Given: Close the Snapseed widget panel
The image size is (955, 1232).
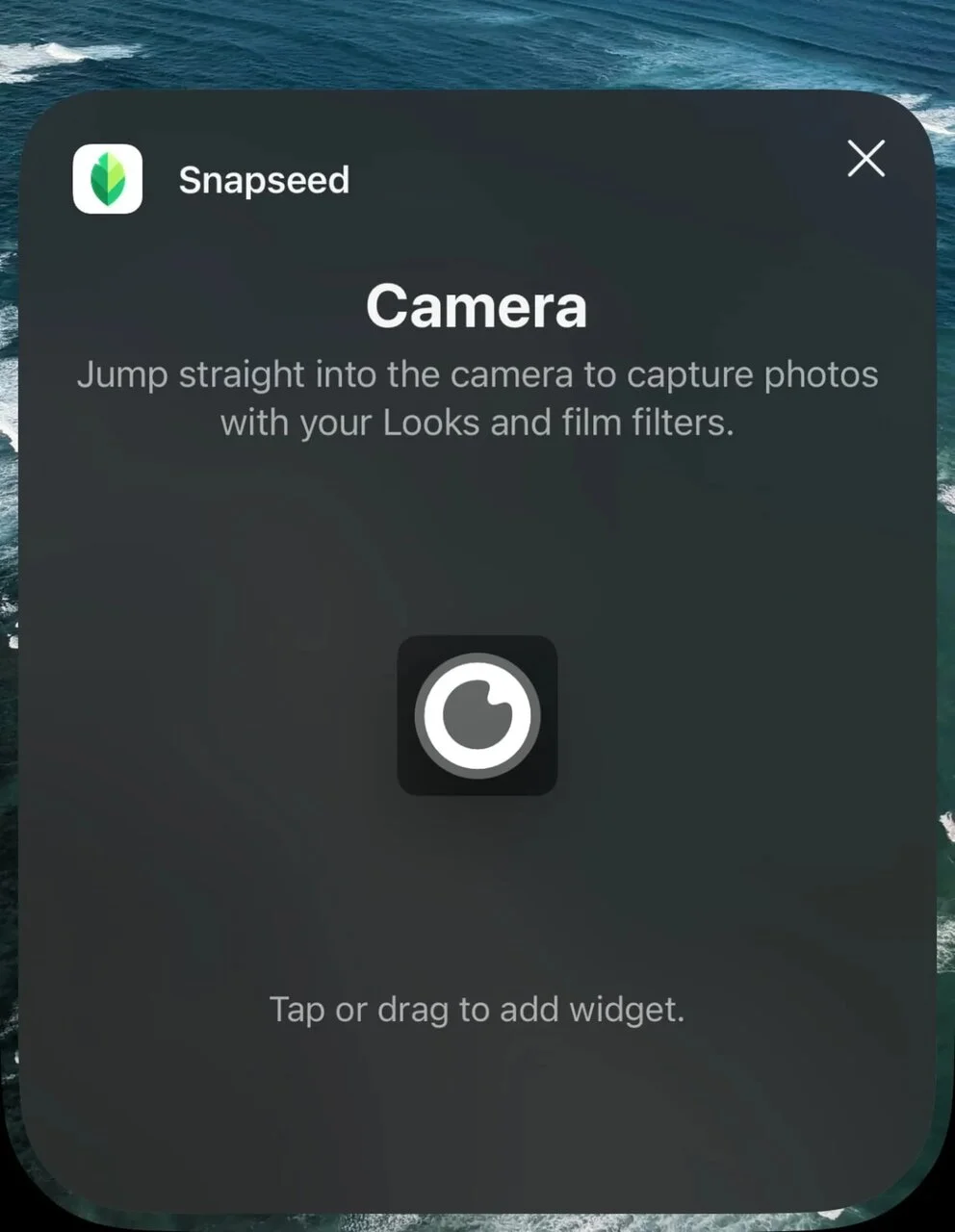Looking at the screenshot, I should (x=865, y=159).
